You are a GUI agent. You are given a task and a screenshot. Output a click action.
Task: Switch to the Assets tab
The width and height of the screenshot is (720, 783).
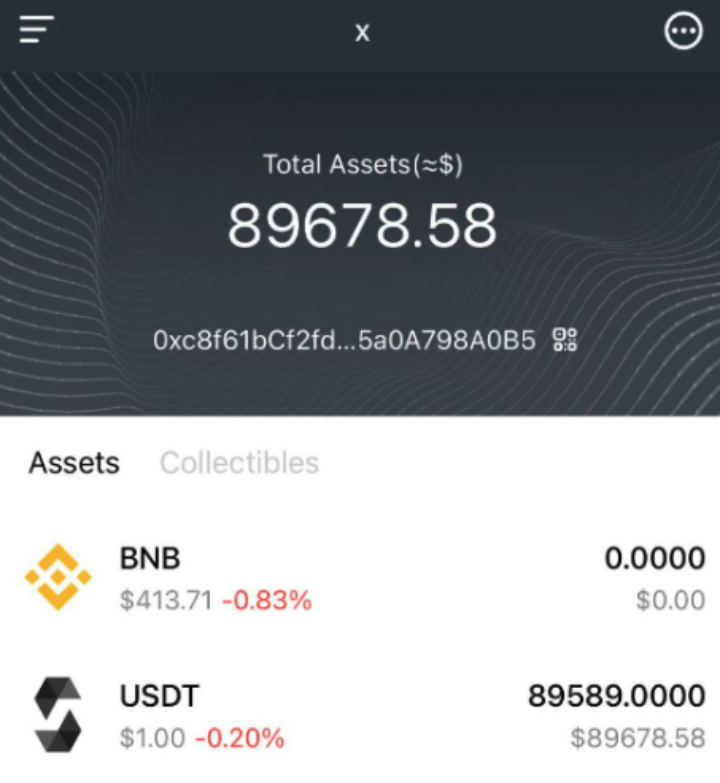[x=73, y=462]
